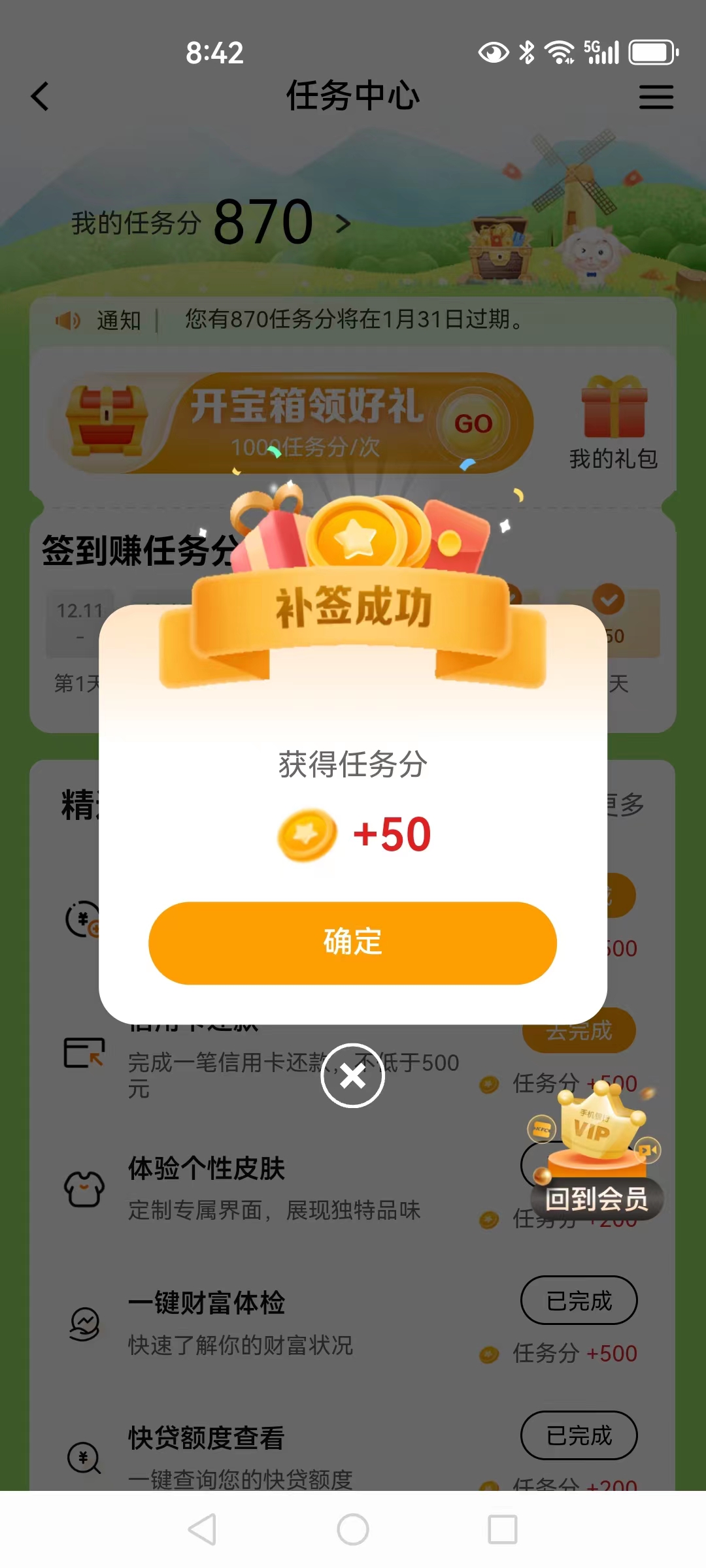The height and width of the screenshot is (1568, 706).
Task: Confirm the sign-in success dialog with 确定
Action: coord(352,943)
